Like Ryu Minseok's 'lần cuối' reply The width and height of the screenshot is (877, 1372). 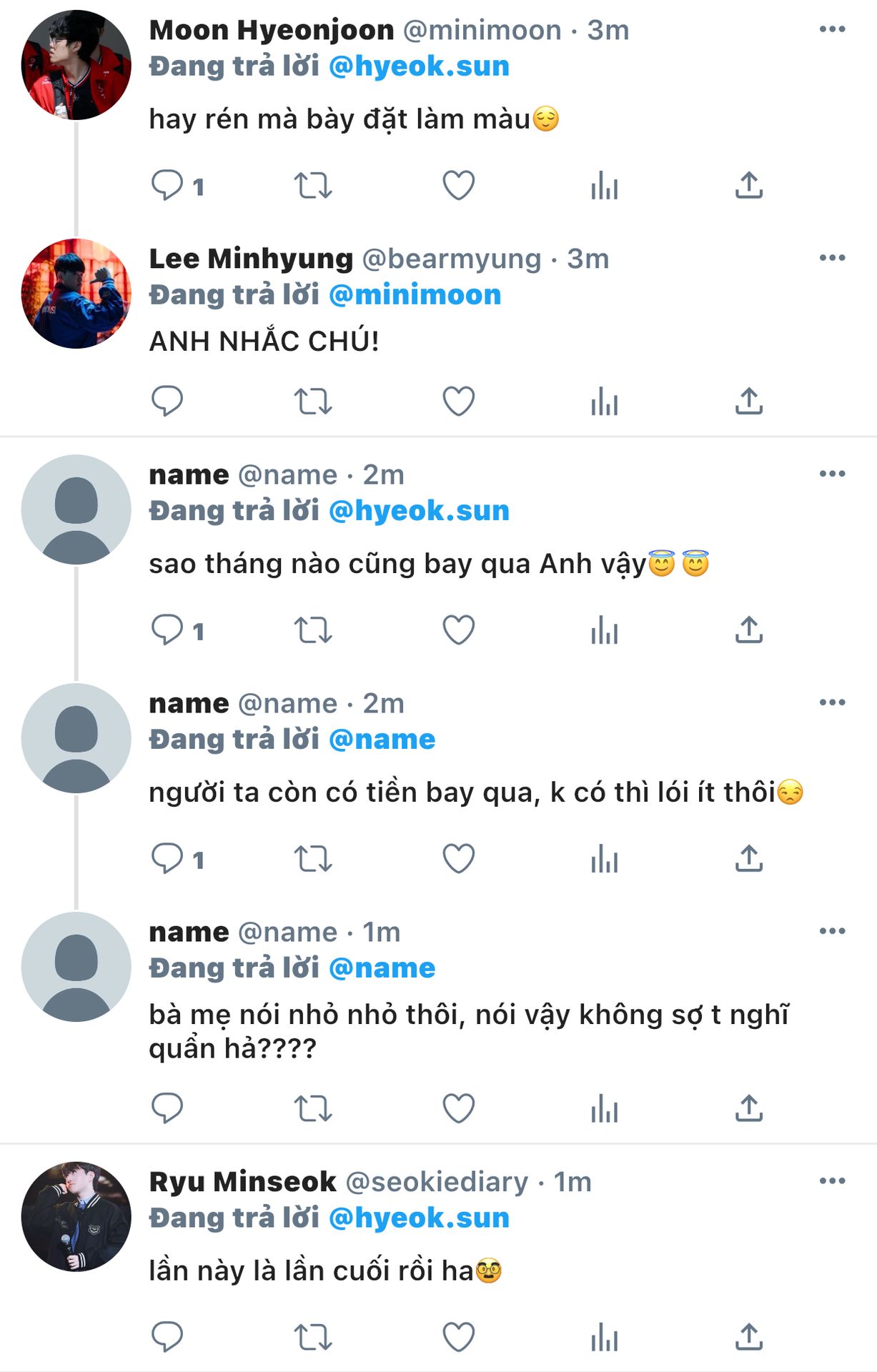tap(458, 1336)
